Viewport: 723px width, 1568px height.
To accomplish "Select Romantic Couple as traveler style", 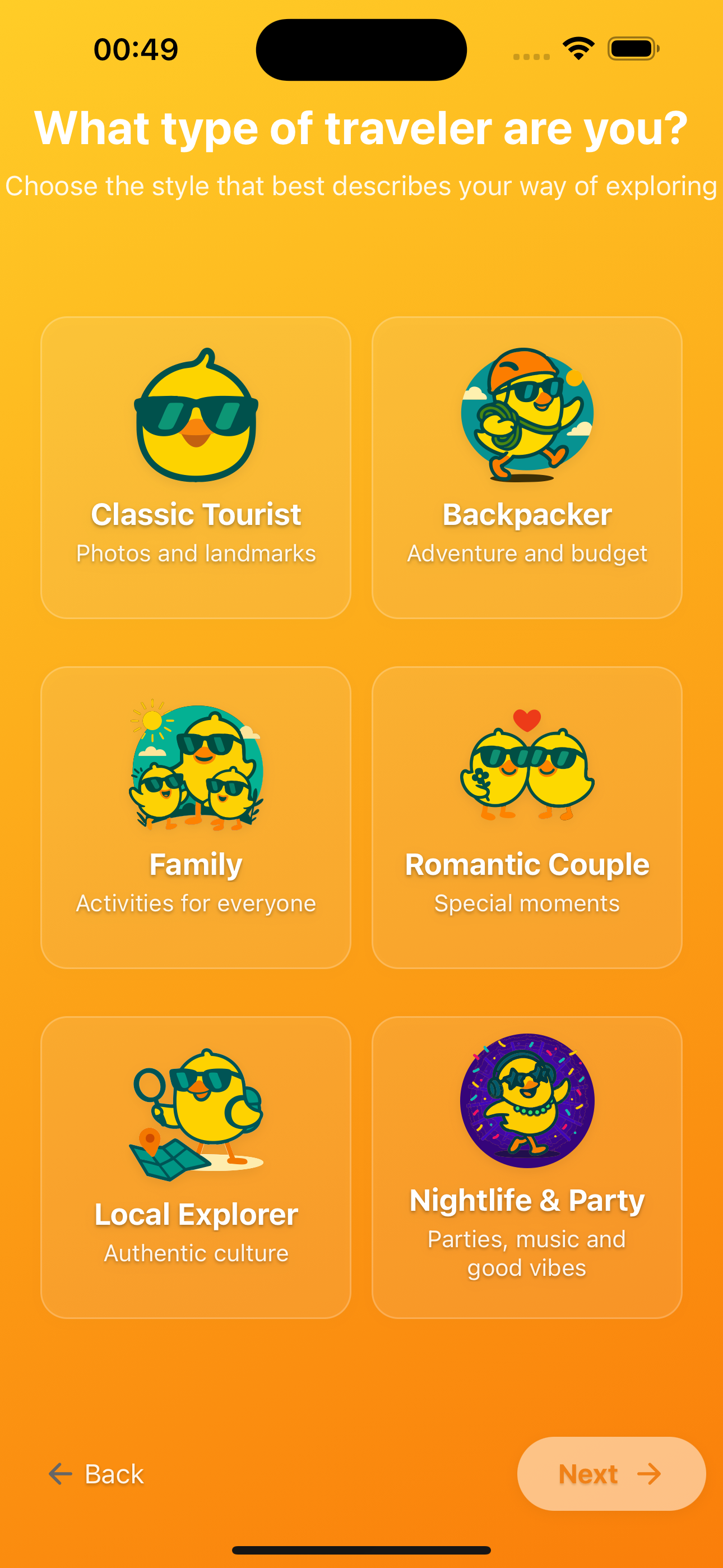I will [x=527, y=817].
